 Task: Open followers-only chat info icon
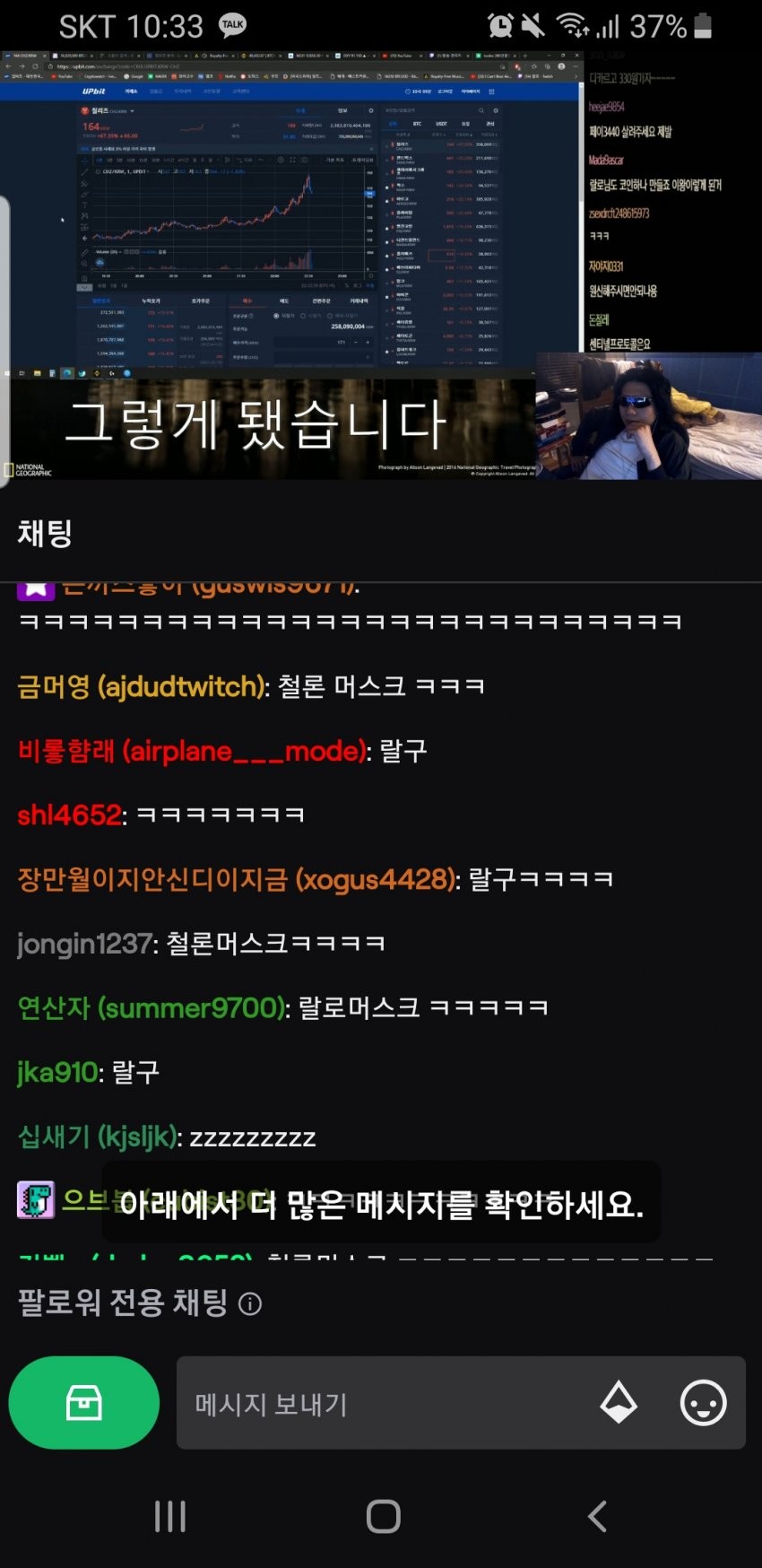click(x=251, y=1303)
